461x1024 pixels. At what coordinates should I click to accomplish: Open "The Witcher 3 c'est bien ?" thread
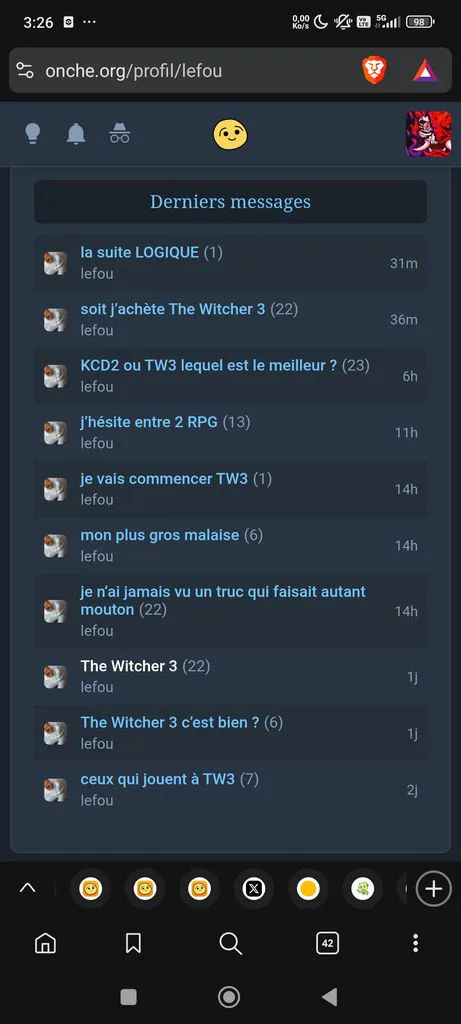(170, 722)
